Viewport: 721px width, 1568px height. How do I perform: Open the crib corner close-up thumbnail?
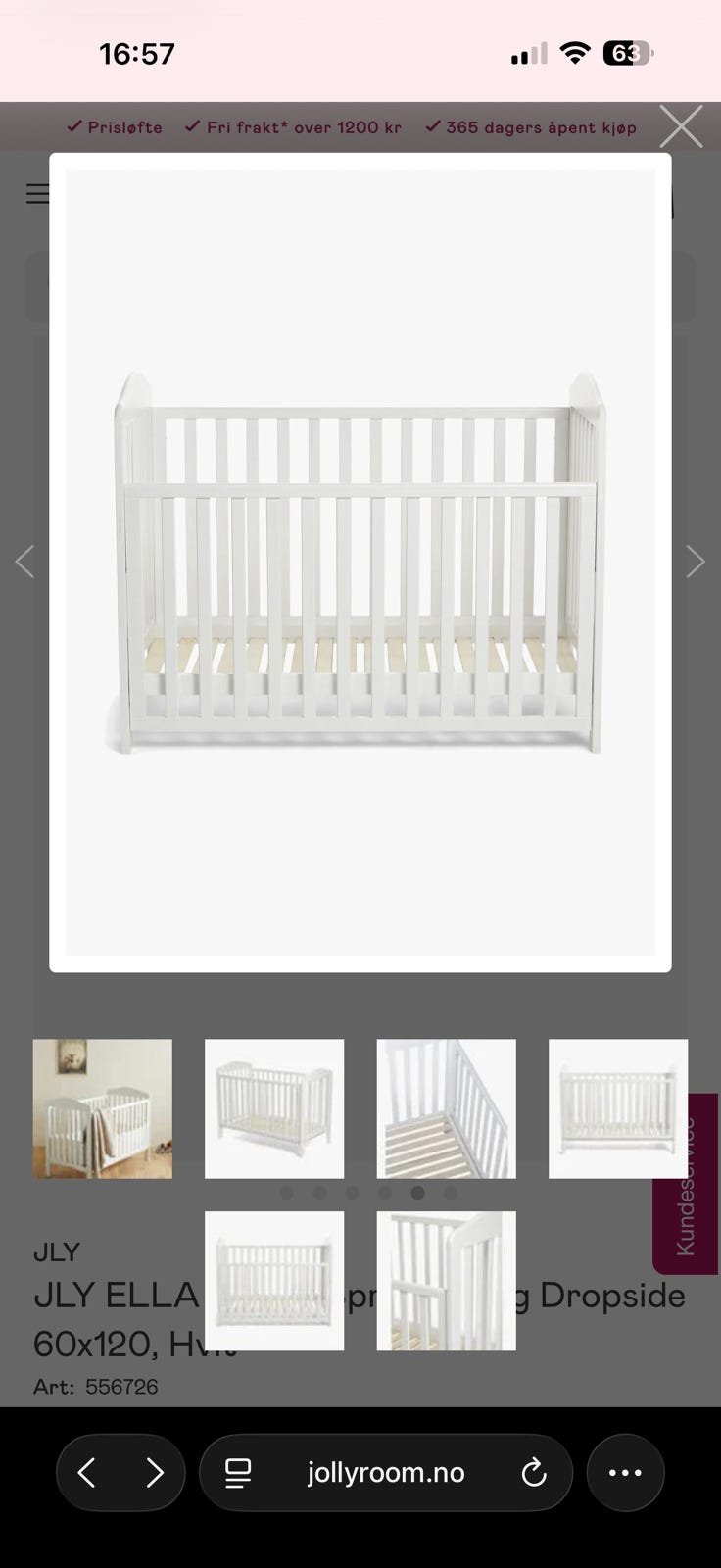click(x=446, y=1281)
